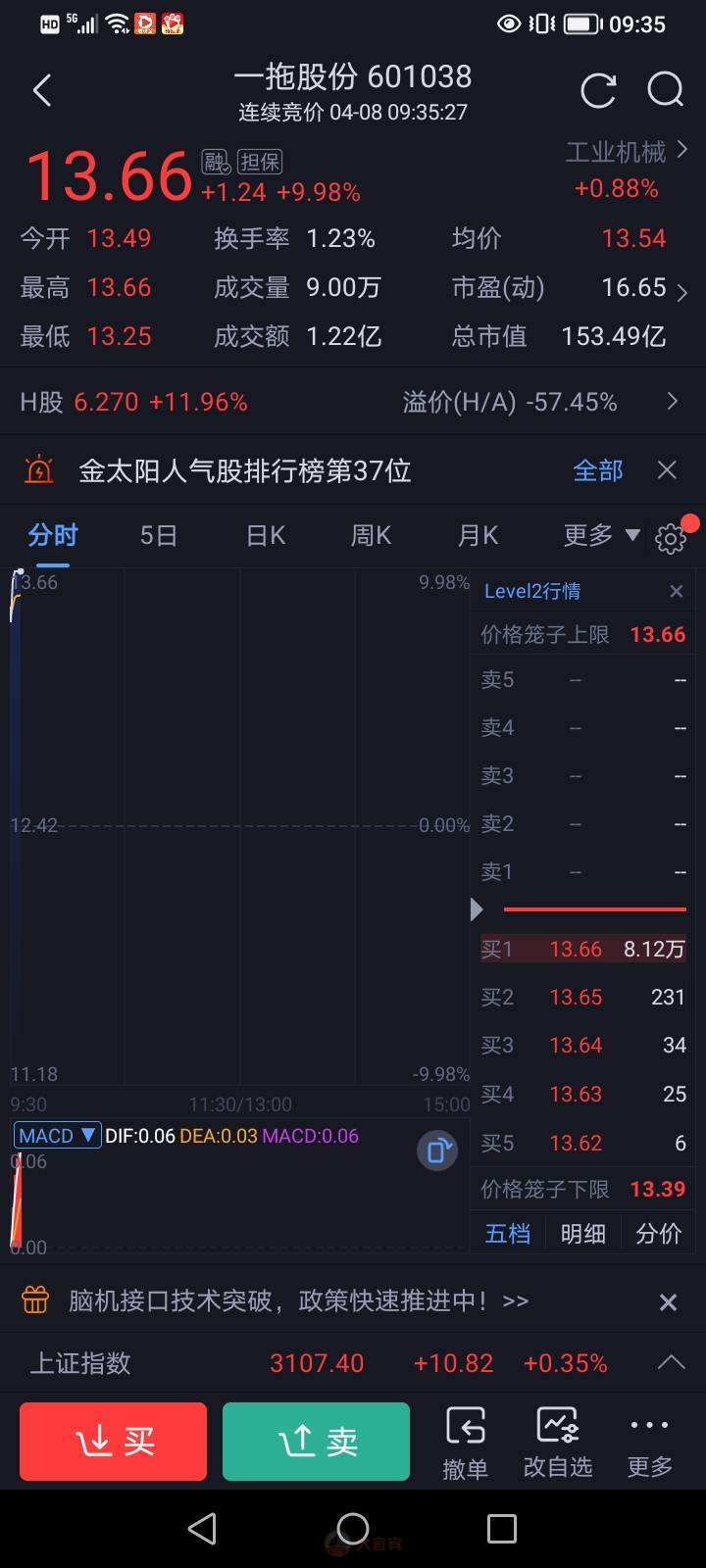
Task: Switch to the 5日 chart tab
Action: pos(158,535)
